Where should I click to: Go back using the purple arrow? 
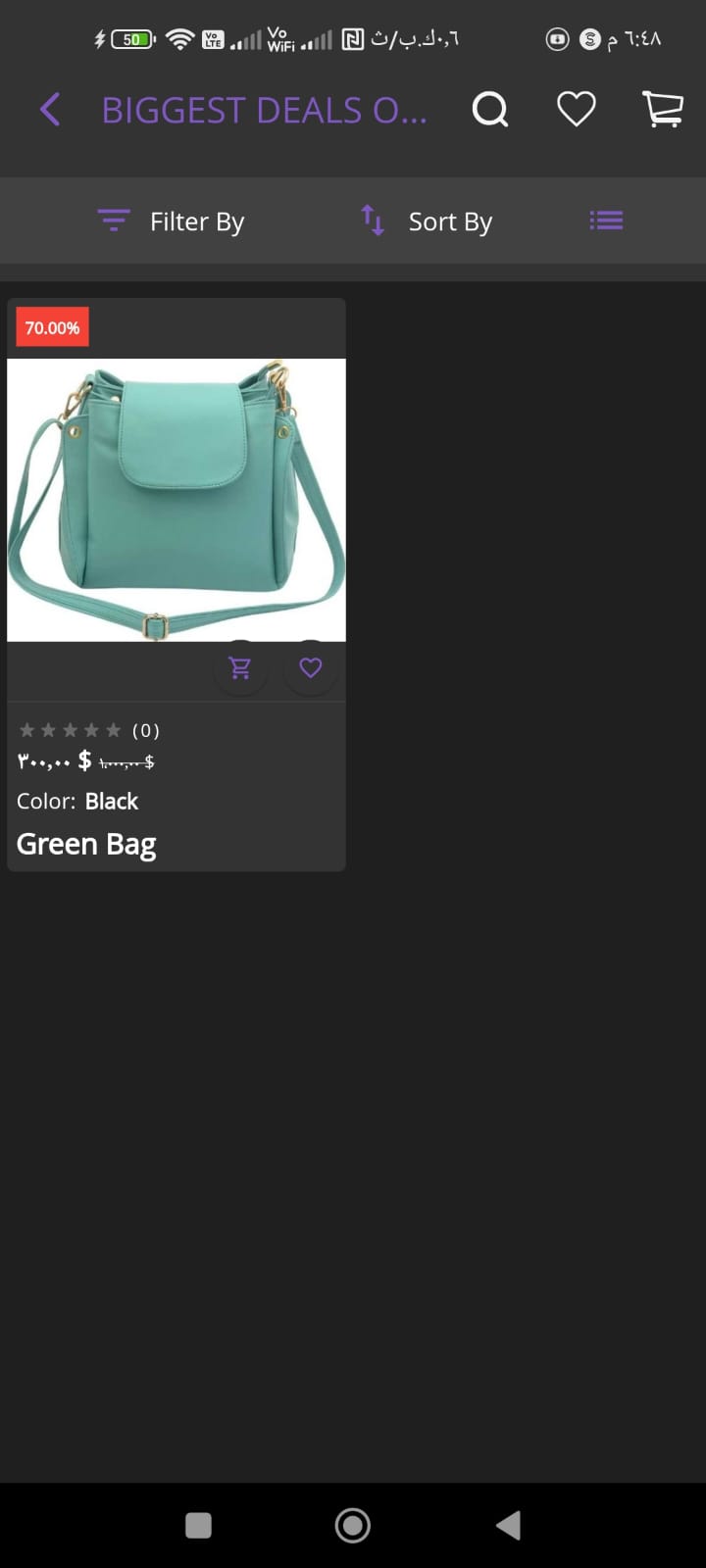click(51, 110)
